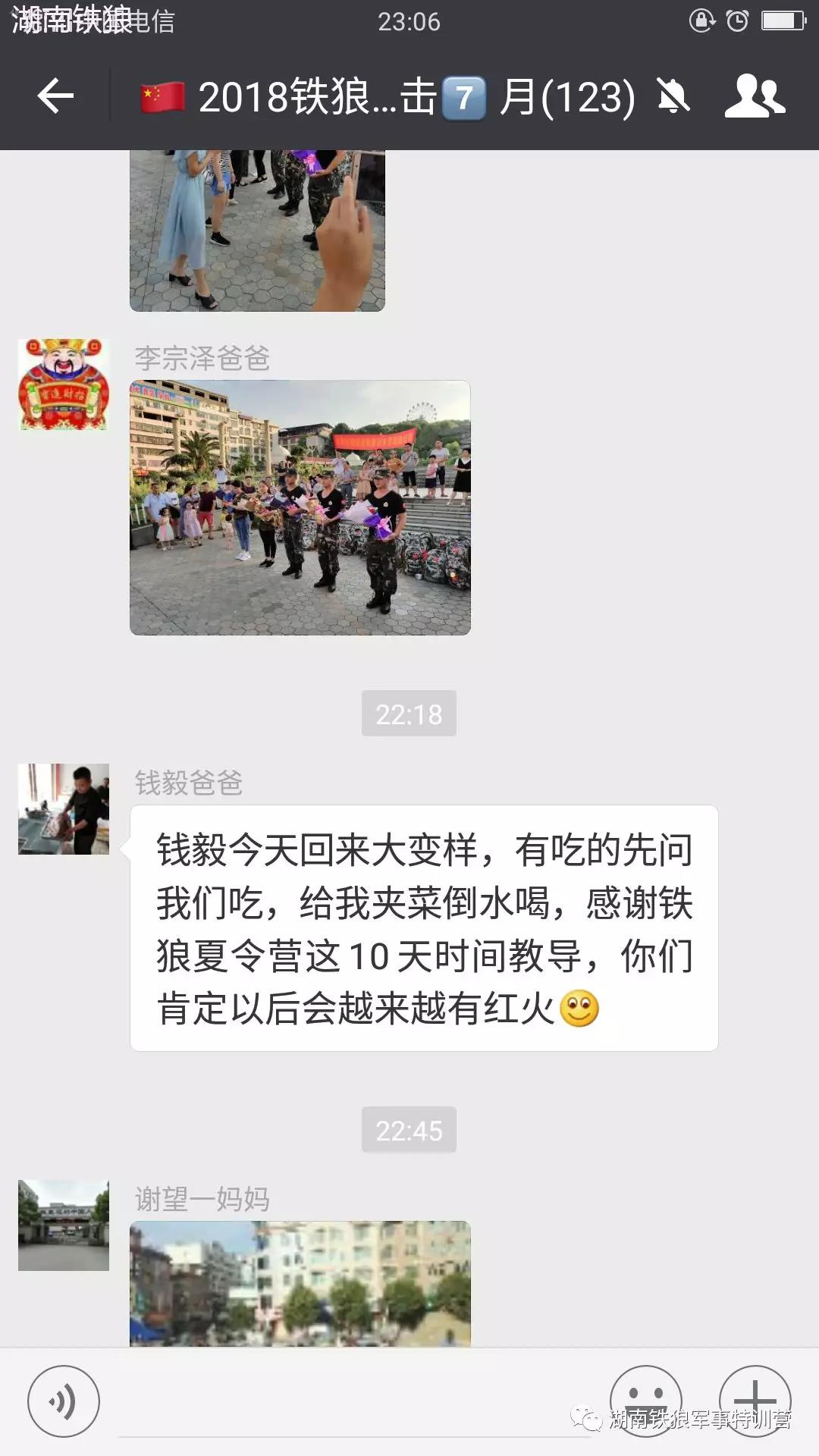Open the plus attachments menu
819x1456 pixels.
755,1400
